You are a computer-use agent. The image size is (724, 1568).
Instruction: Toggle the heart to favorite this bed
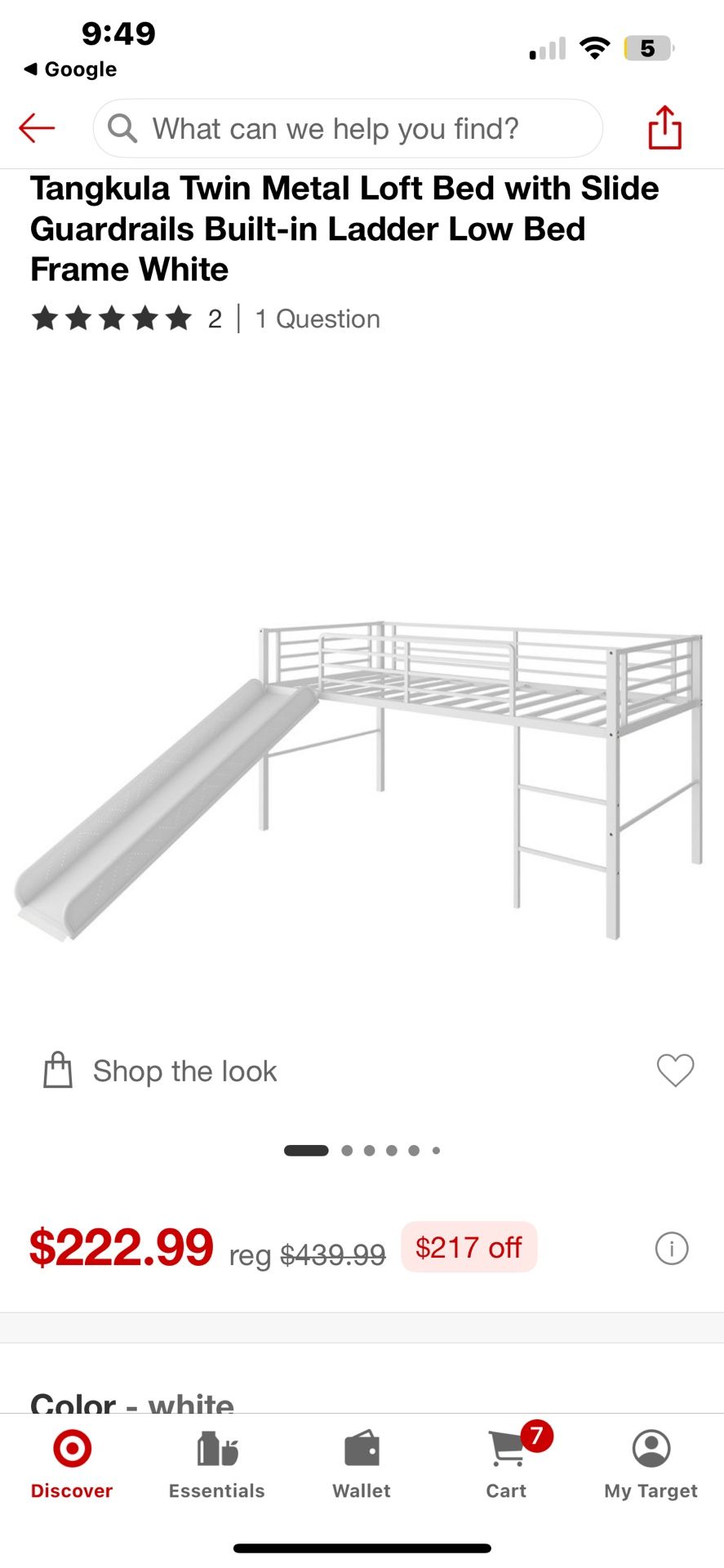click(x=675, y=1070)
